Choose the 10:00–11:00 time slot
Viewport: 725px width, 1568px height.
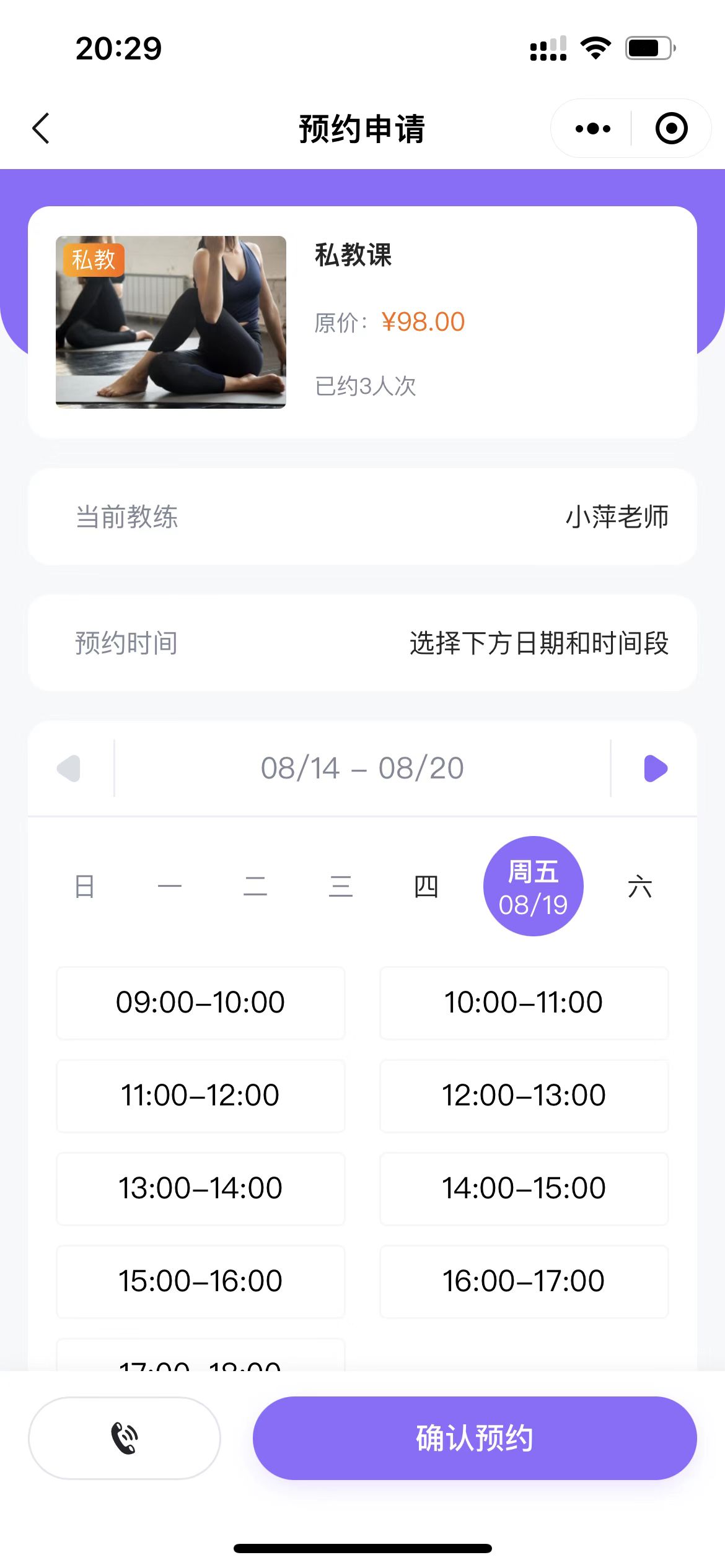(524, 1003)
